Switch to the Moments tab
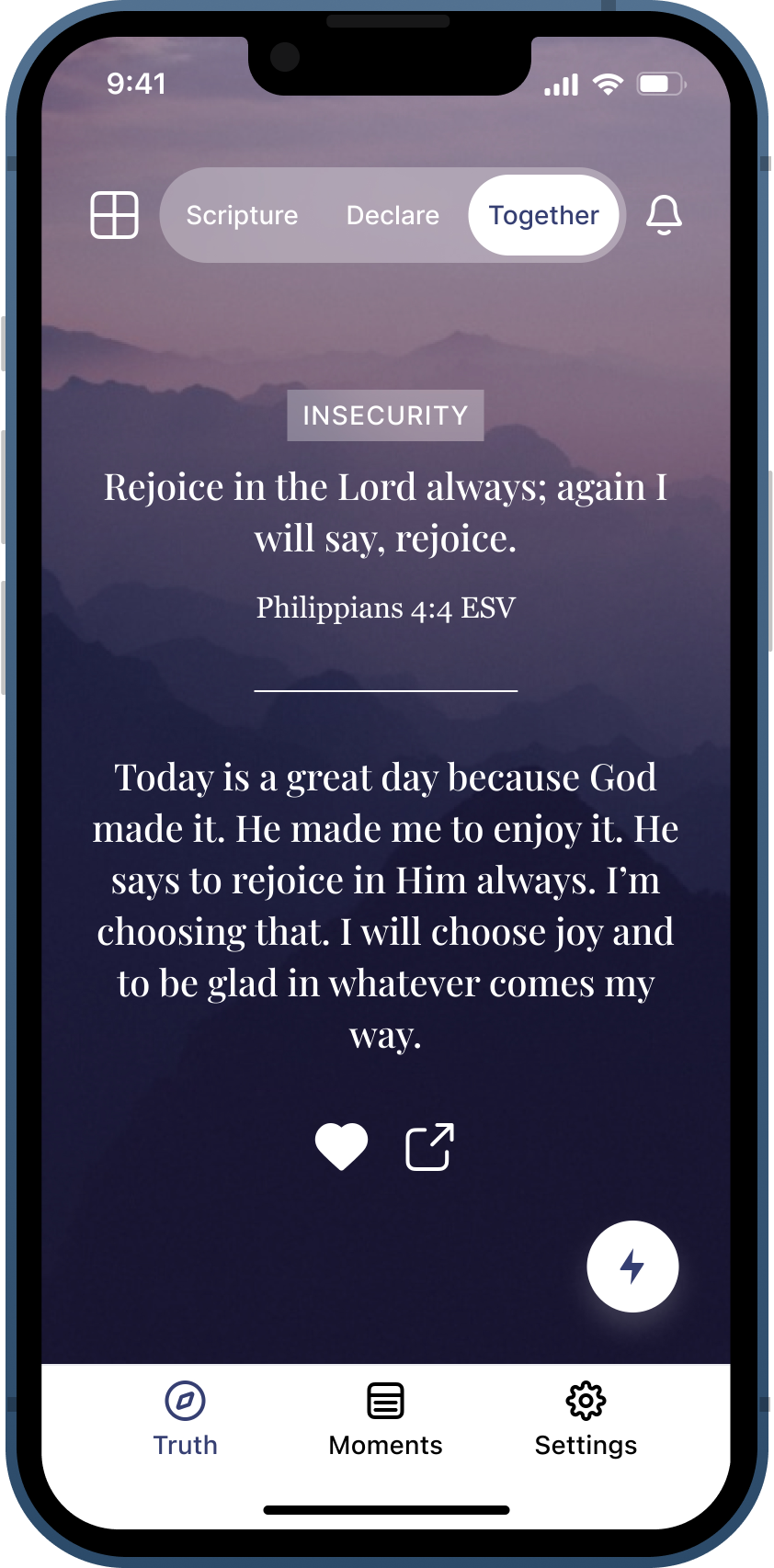 pos(385,1419)
